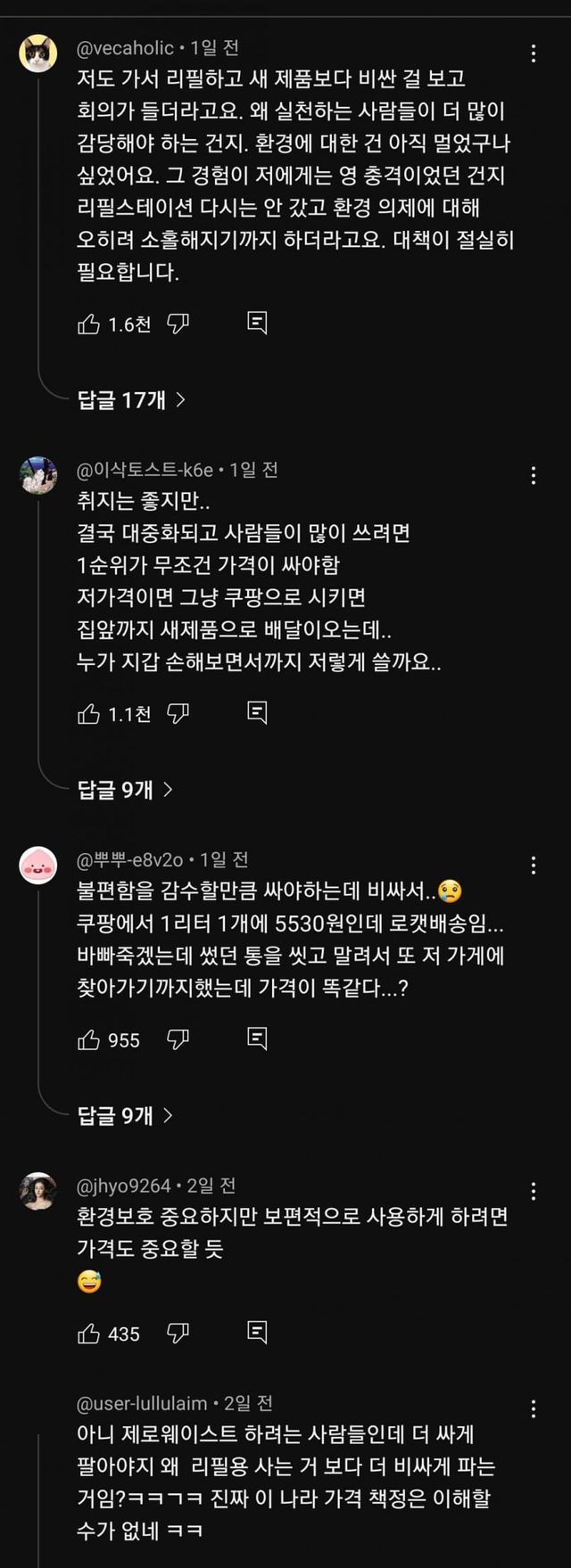Dislike the comment by @이삭토스트-k6e
Screen dimensions: 571x1568
[x=178, y=713]
